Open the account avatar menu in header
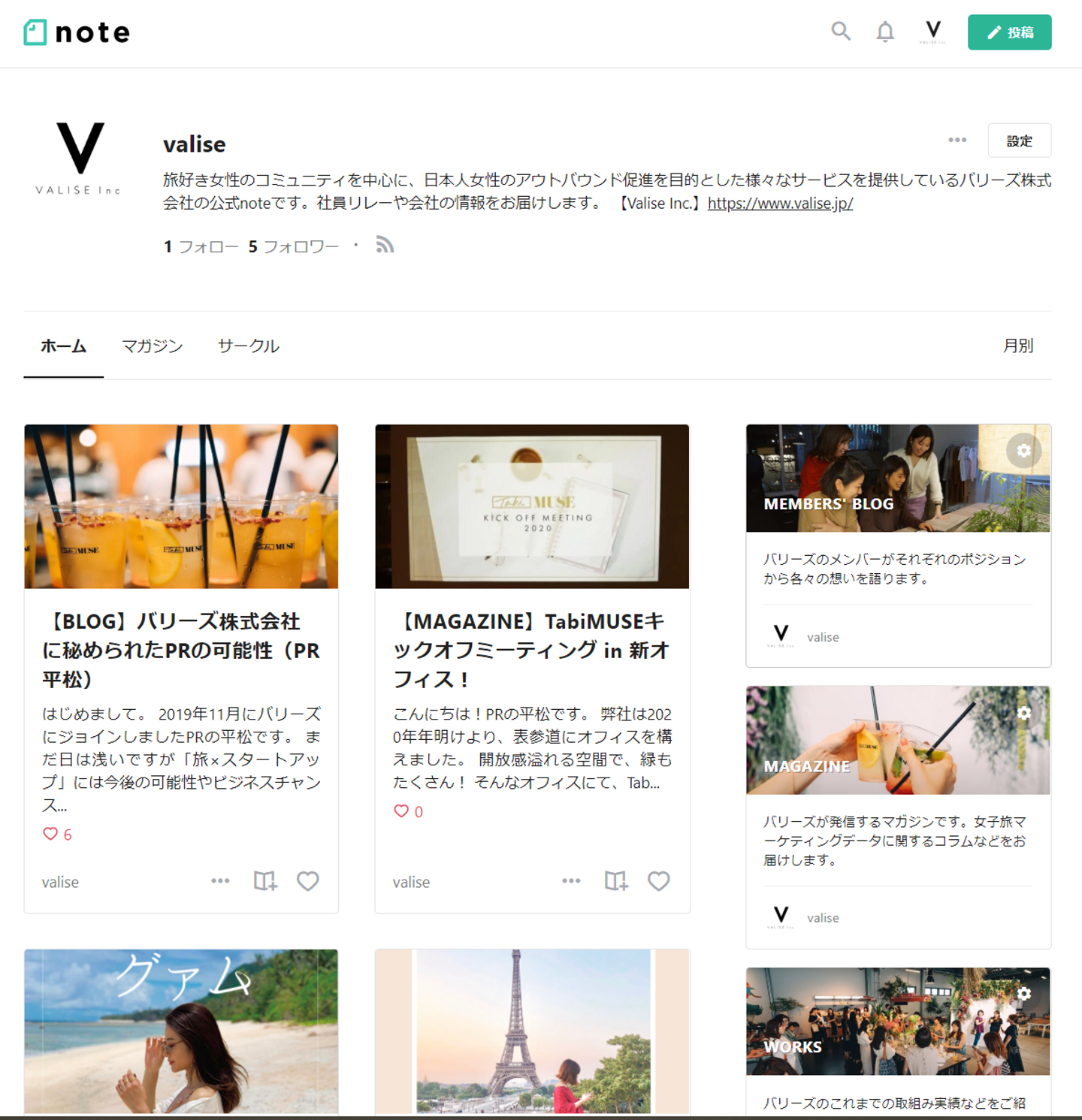 click(932, 32)
